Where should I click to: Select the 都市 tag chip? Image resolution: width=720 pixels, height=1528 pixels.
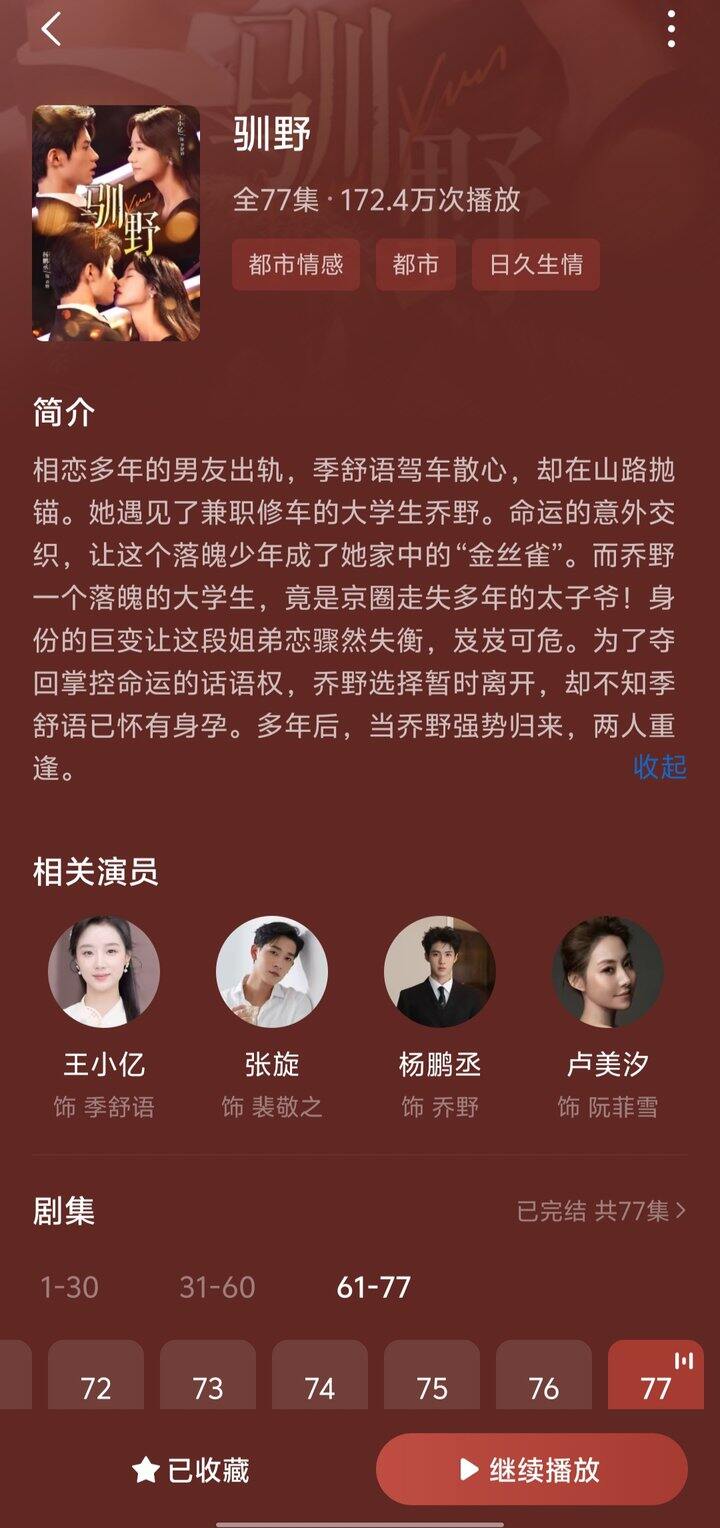(416, 265)
